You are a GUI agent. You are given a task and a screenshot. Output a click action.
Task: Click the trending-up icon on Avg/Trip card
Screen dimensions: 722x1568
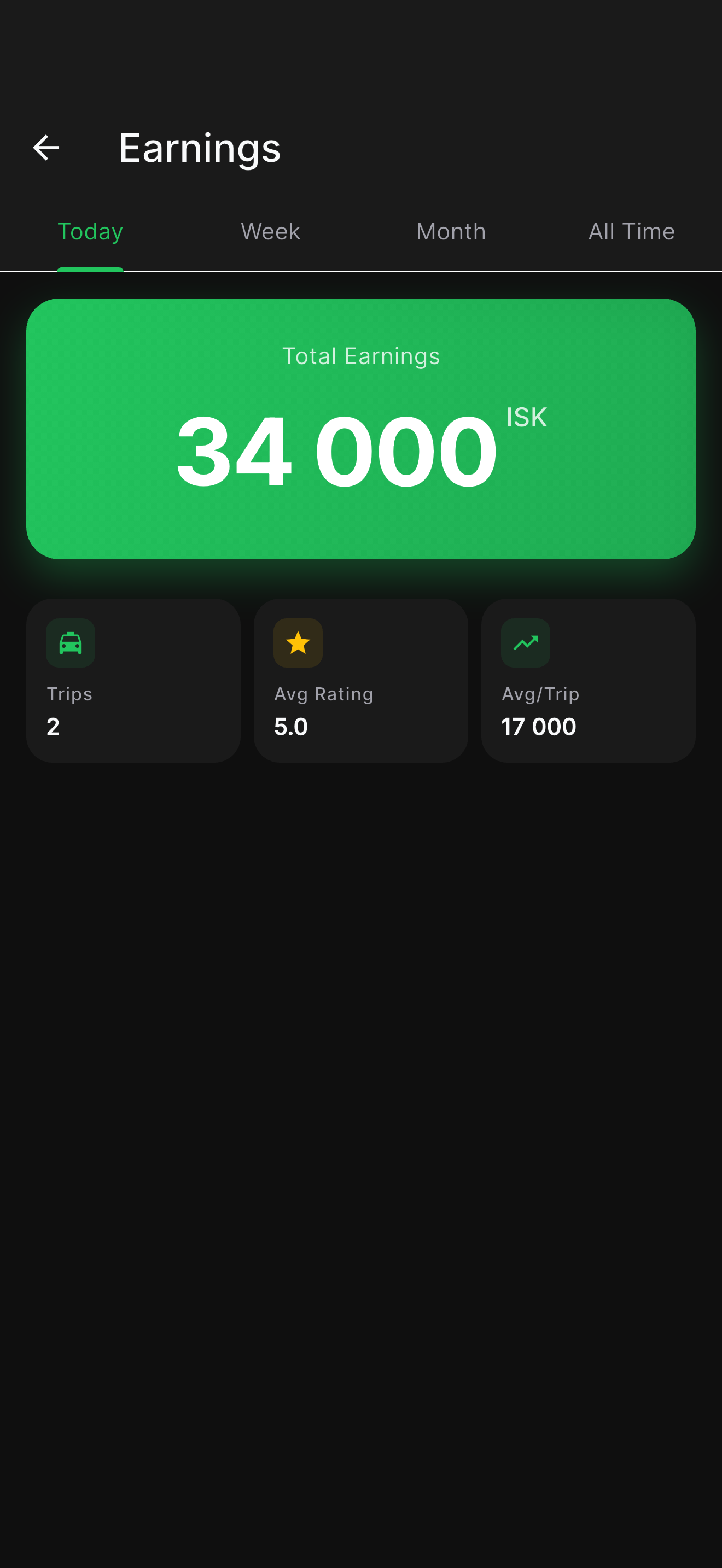(525, 643)
